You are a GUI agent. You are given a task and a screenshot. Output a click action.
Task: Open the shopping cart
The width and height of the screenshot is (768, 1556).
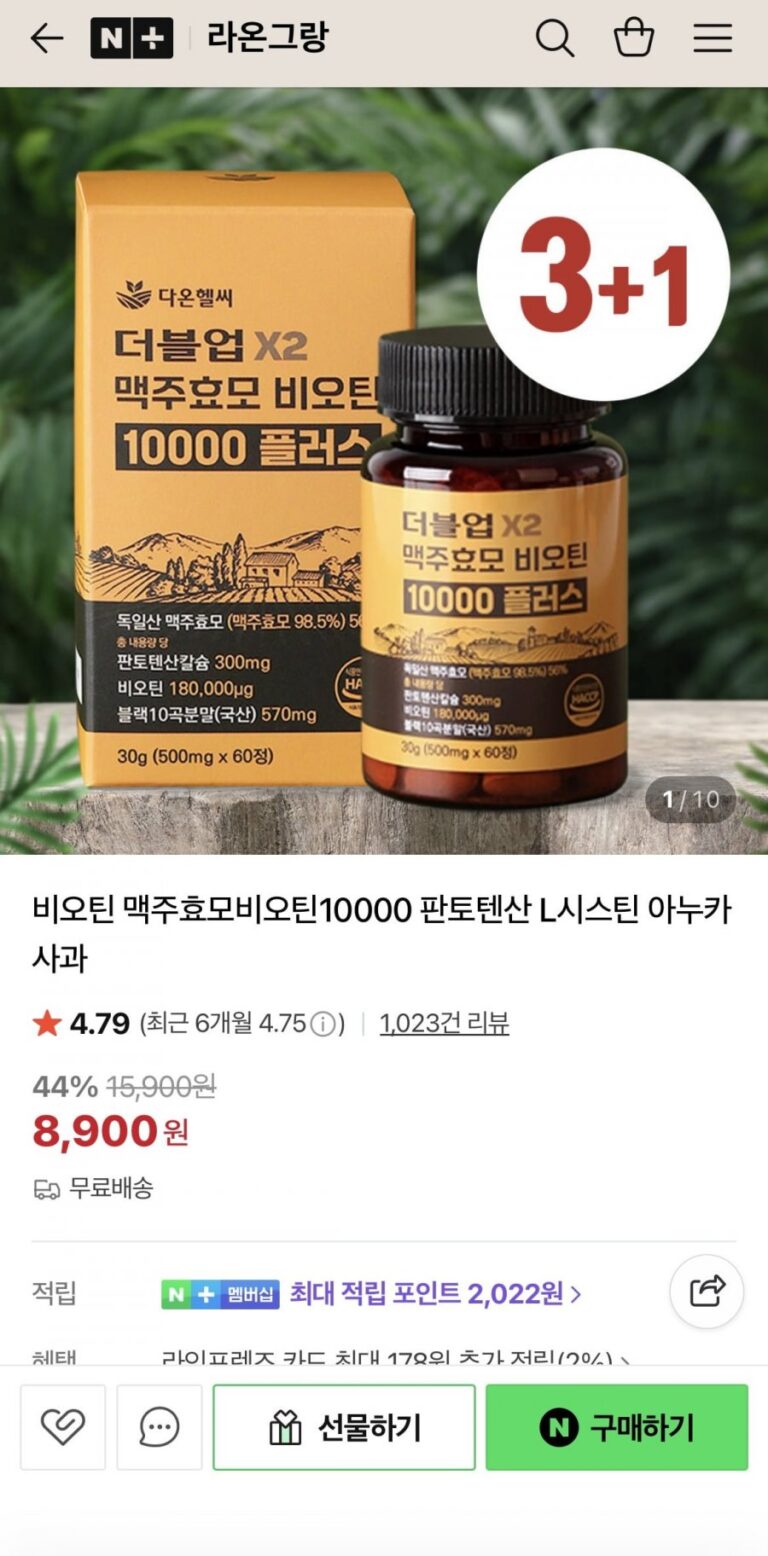[633, 39]
